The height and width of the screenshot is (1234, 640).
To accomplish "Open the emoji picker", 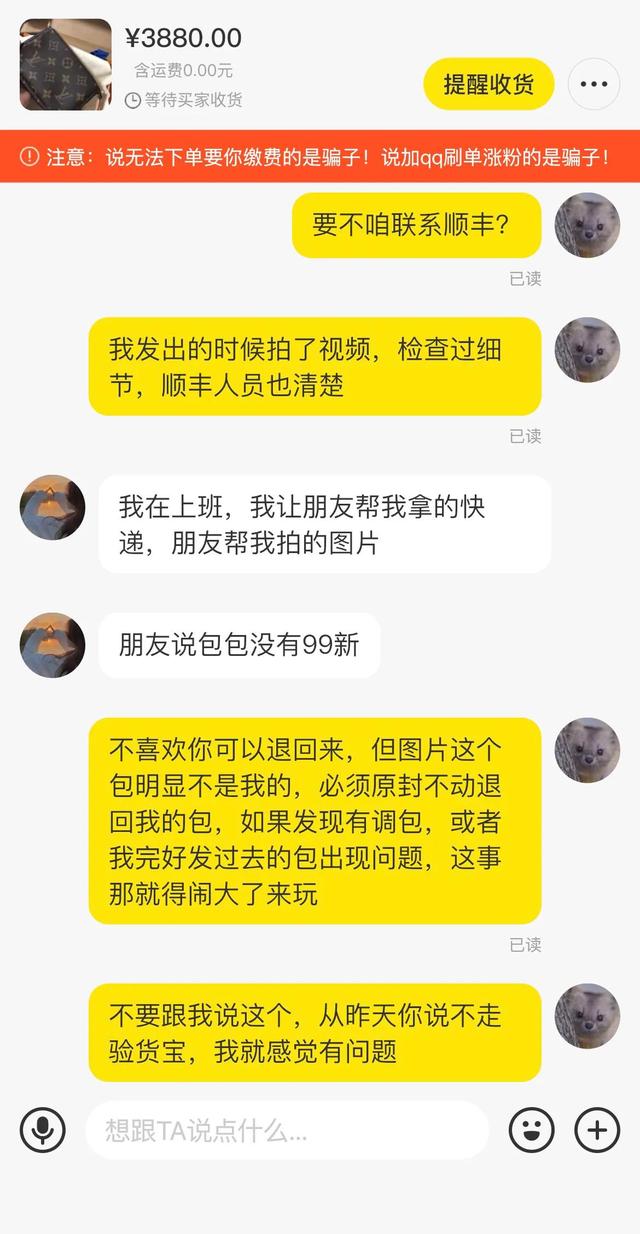I will coord(531,1130).
